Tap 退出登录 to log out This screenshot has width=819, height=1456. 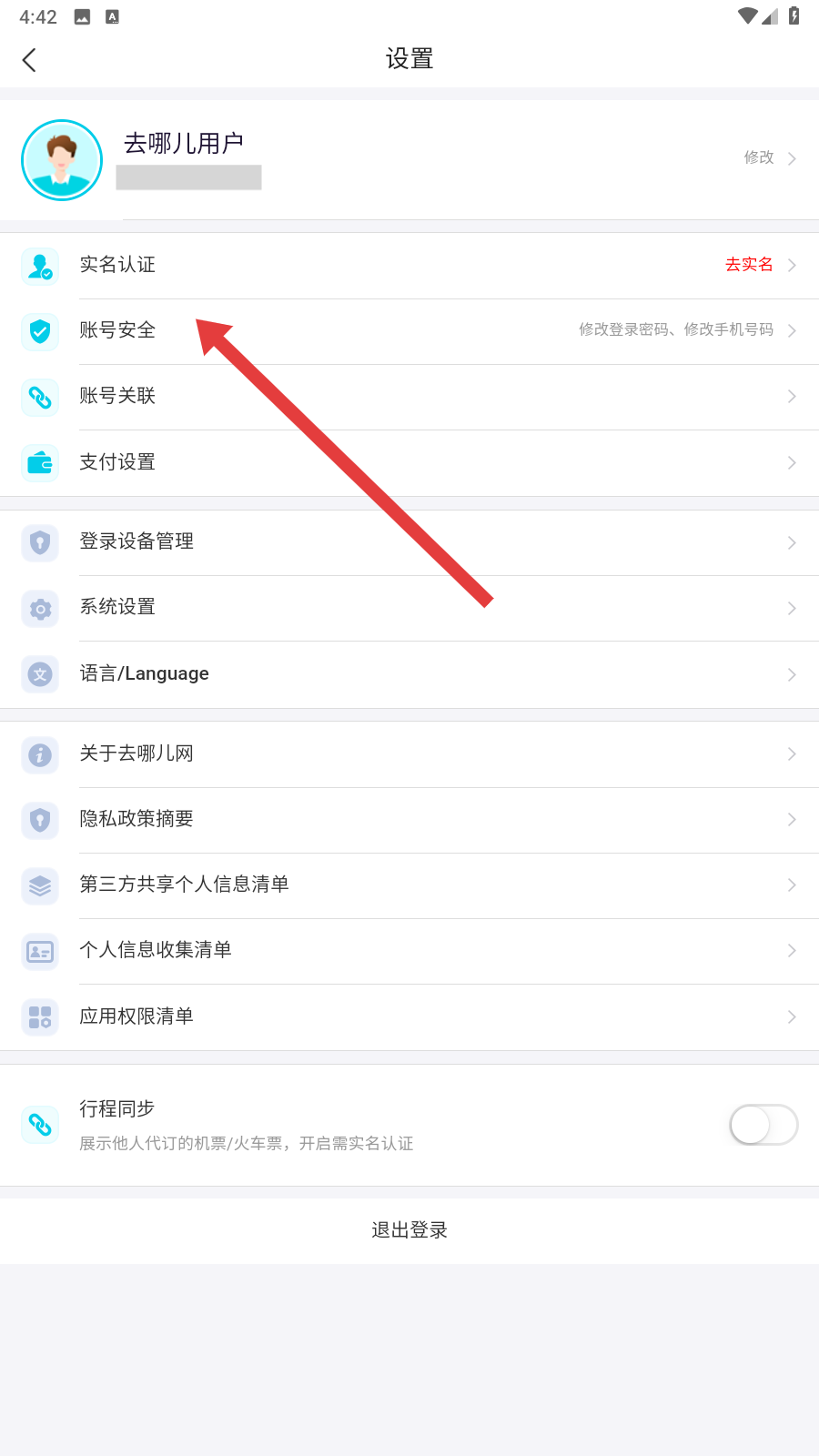(409, 1230)
